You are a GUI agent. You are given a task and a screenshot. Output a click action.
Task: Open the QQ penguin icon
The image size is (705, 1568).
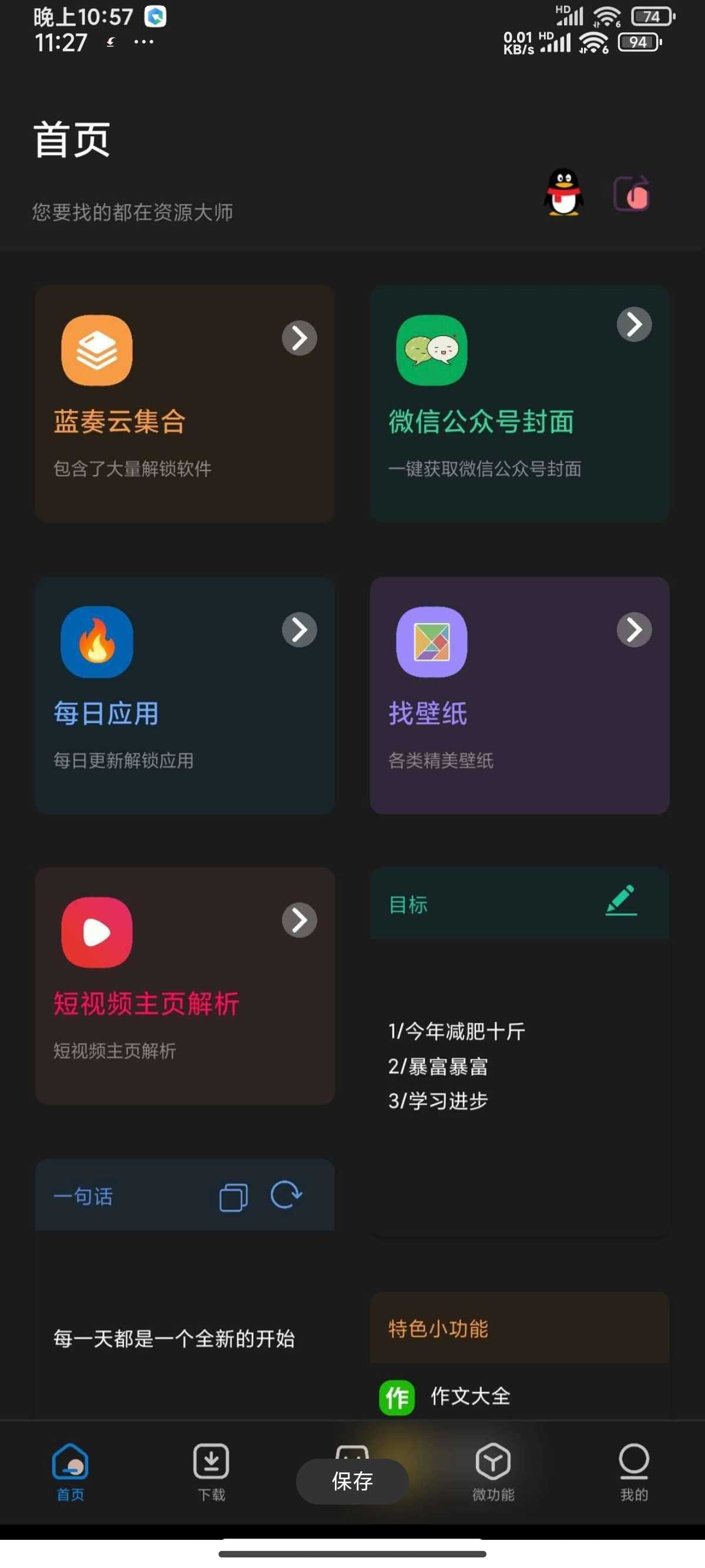pos(563,193)
